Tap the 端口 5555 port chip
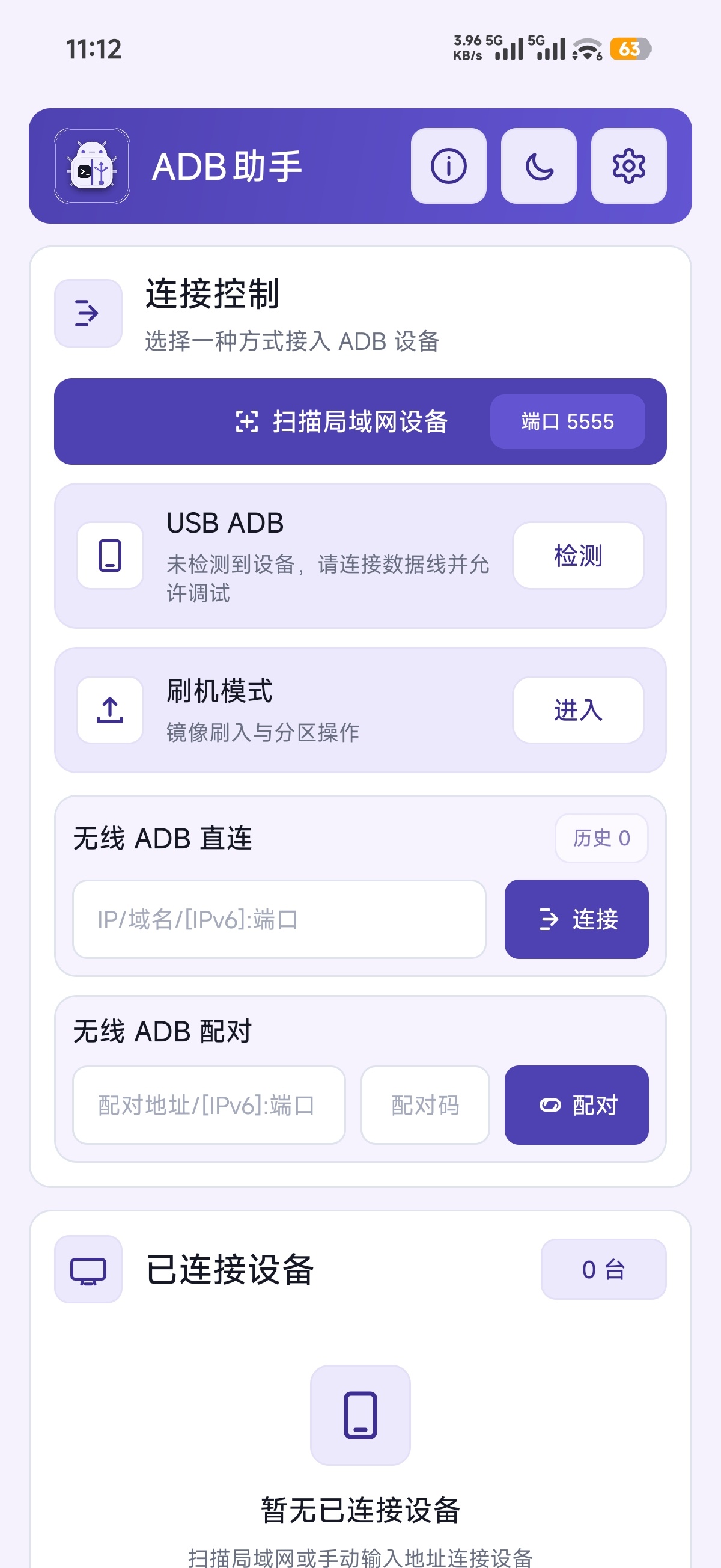Screen dimensions: 721x1568 (x=567, y=421)
